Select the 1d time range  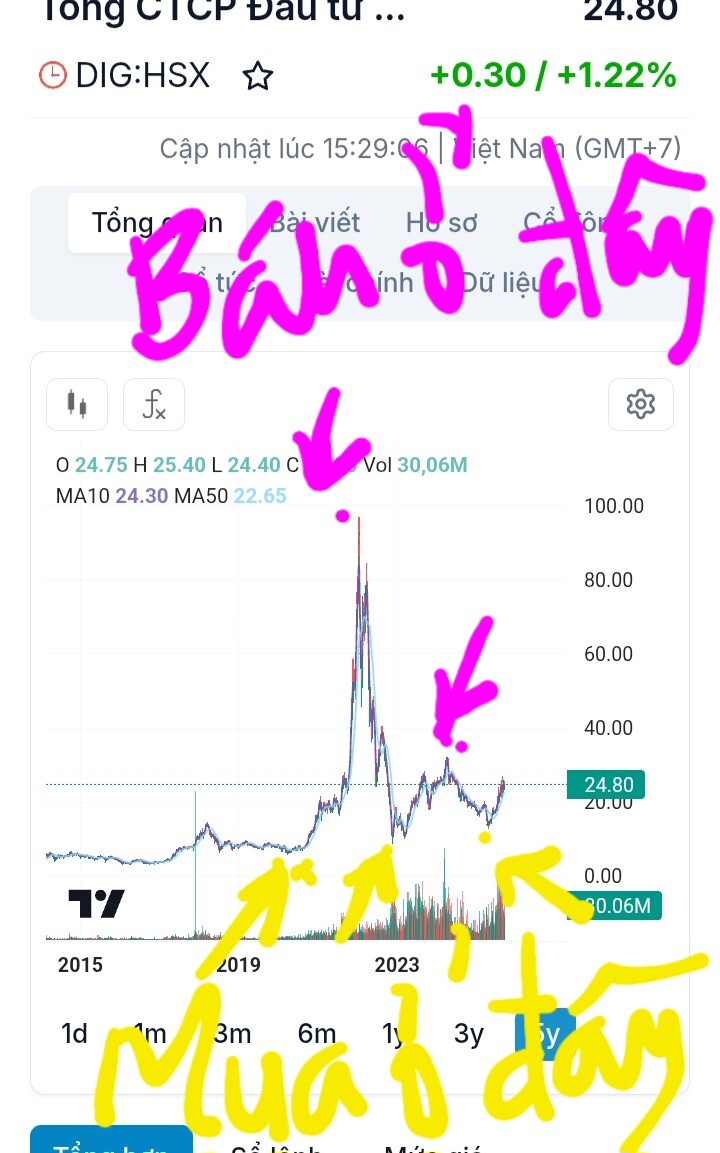pyautogui.click(x=74, y=1033)
